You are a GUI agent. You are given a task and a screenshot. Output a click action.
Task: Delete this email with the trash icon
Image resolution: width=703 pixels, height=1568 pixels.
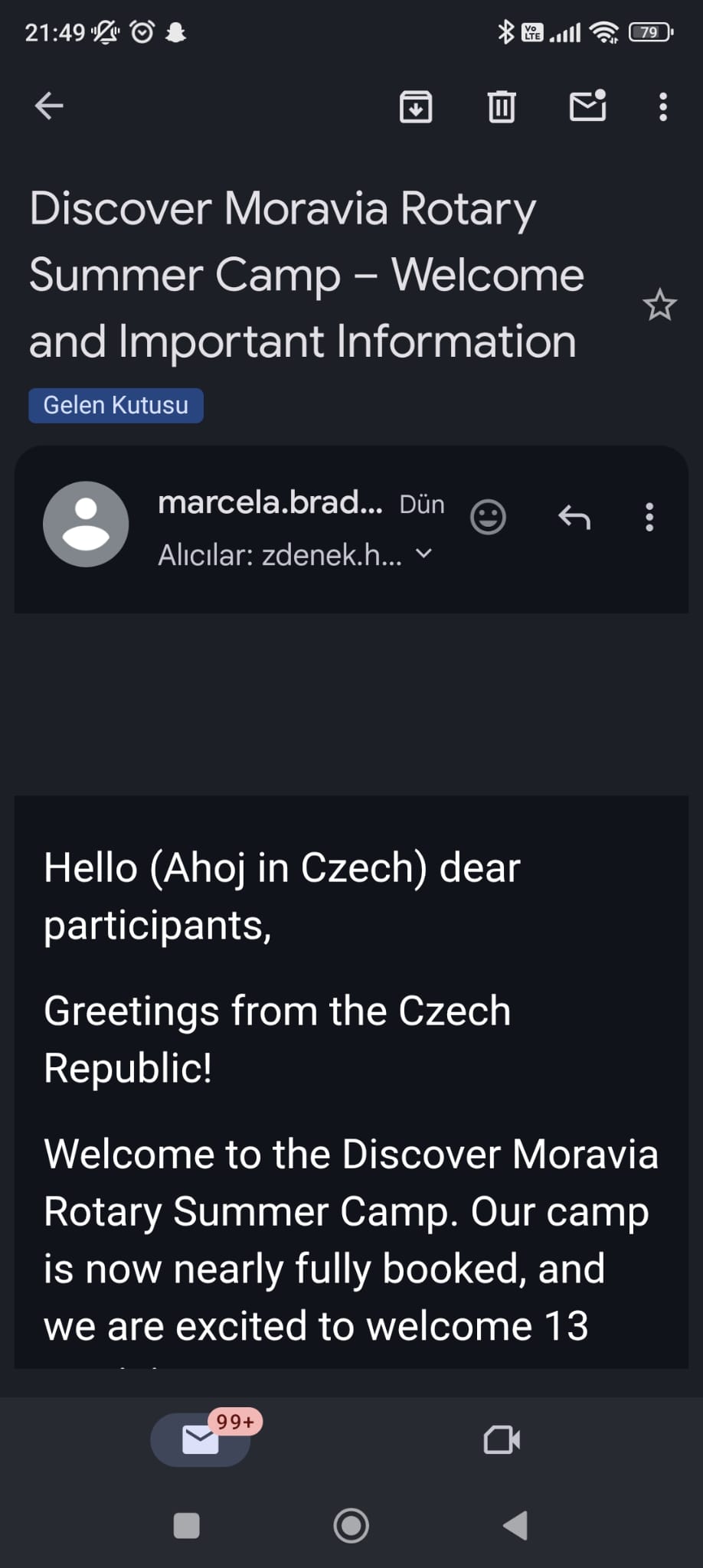502,106
